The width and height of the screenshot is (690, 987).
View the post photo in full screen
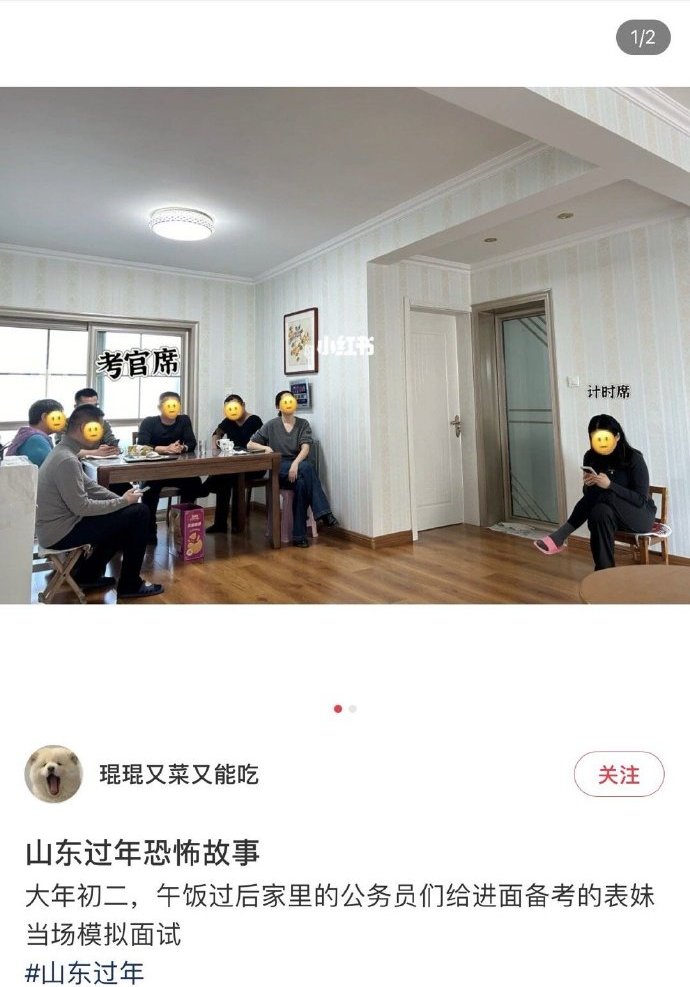tap(345, 345)
